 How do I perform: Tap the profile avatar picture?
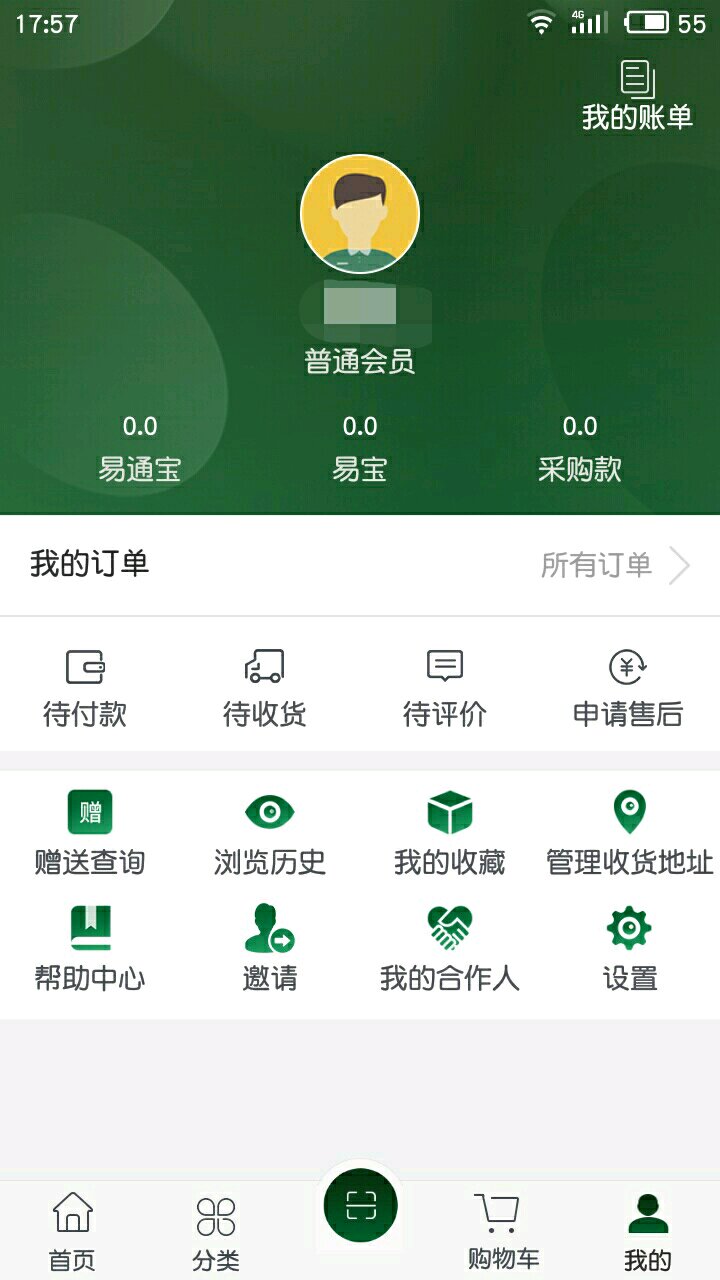[360, 214]
